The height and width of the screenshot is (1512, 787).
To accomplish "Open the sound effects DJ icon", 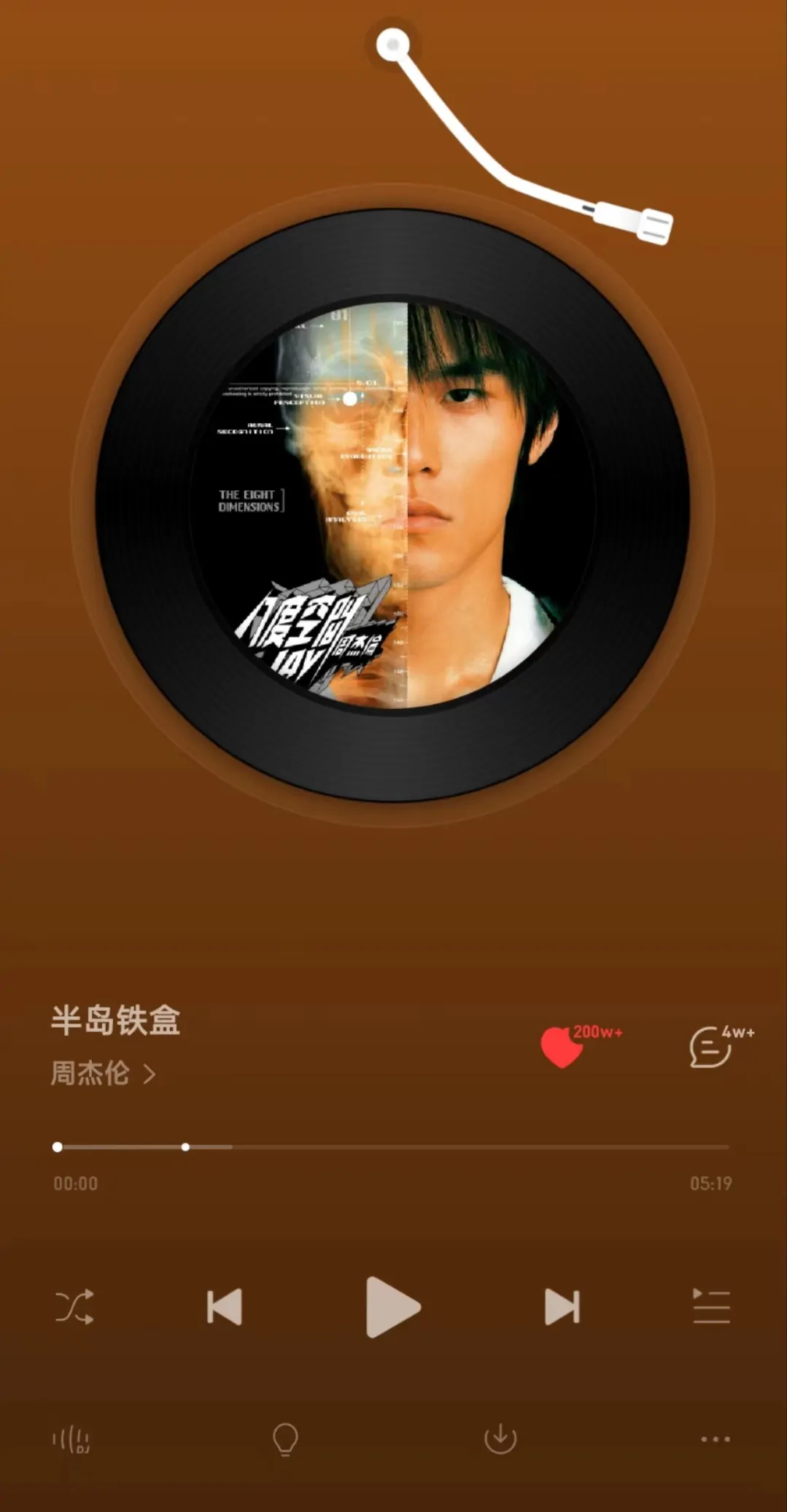I will point(71,1439).
